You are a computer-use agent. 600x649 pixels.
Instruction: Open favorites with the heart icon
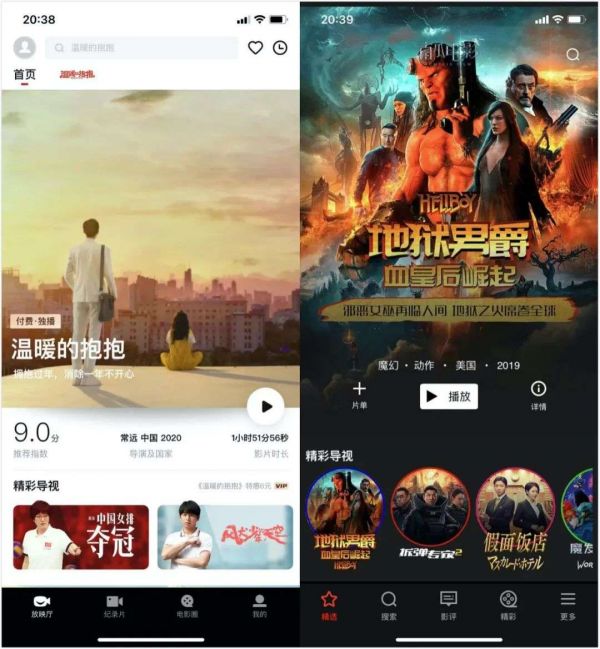256,48
